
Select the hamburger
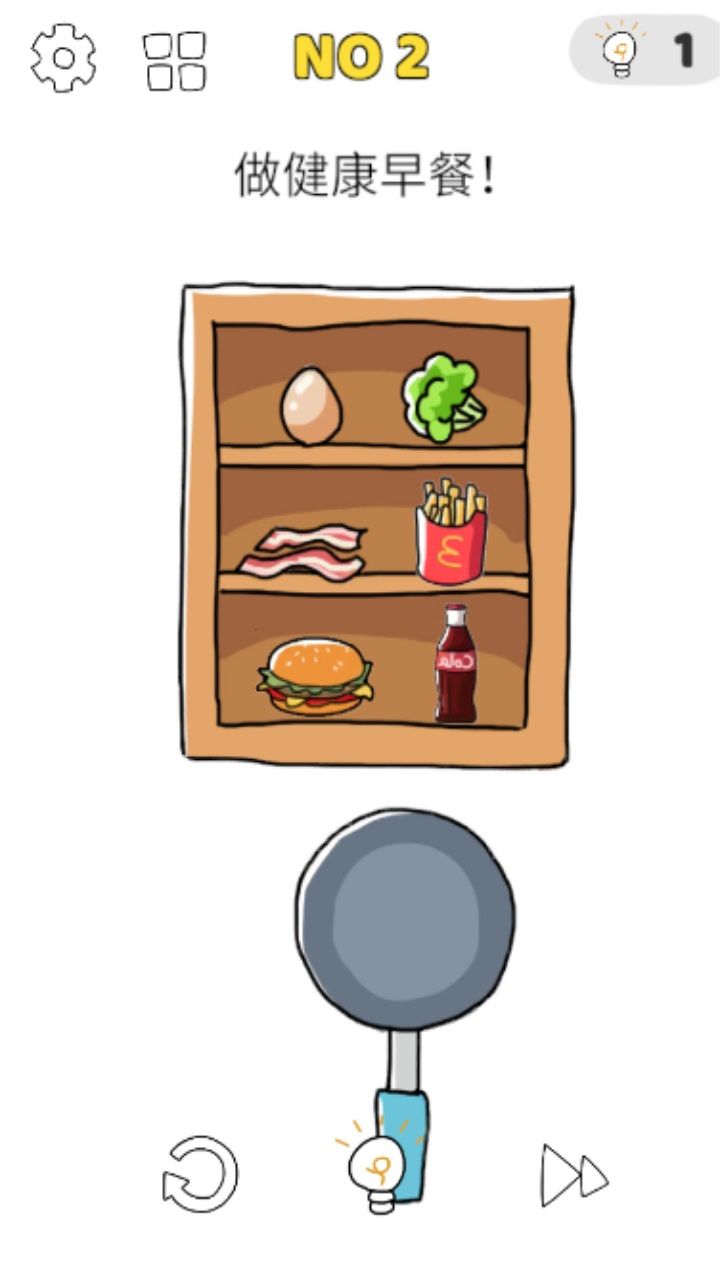pyautogui.click(x=317, y=677)
